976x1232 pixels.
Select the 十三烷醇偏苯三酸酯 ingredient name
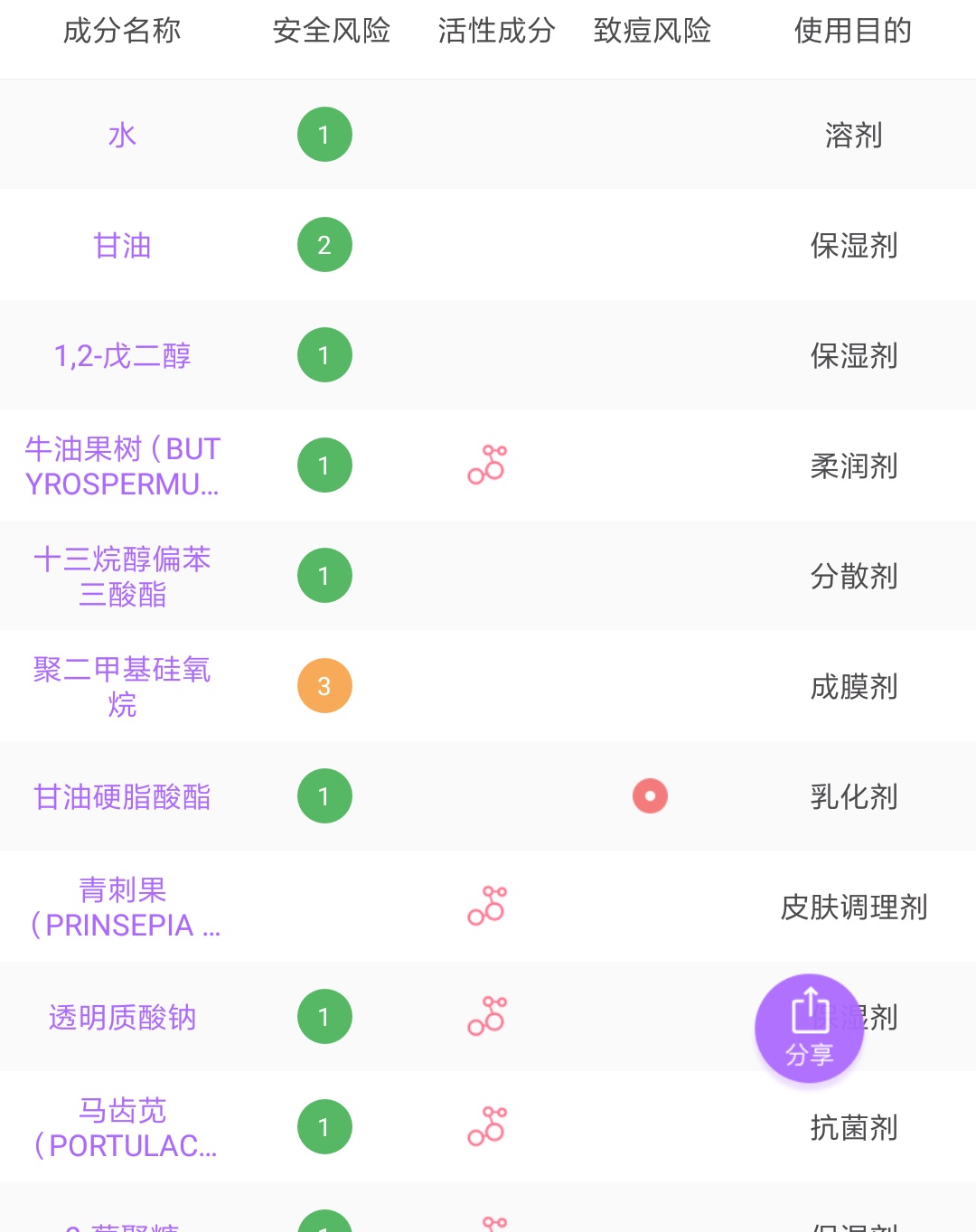(122, 576)
